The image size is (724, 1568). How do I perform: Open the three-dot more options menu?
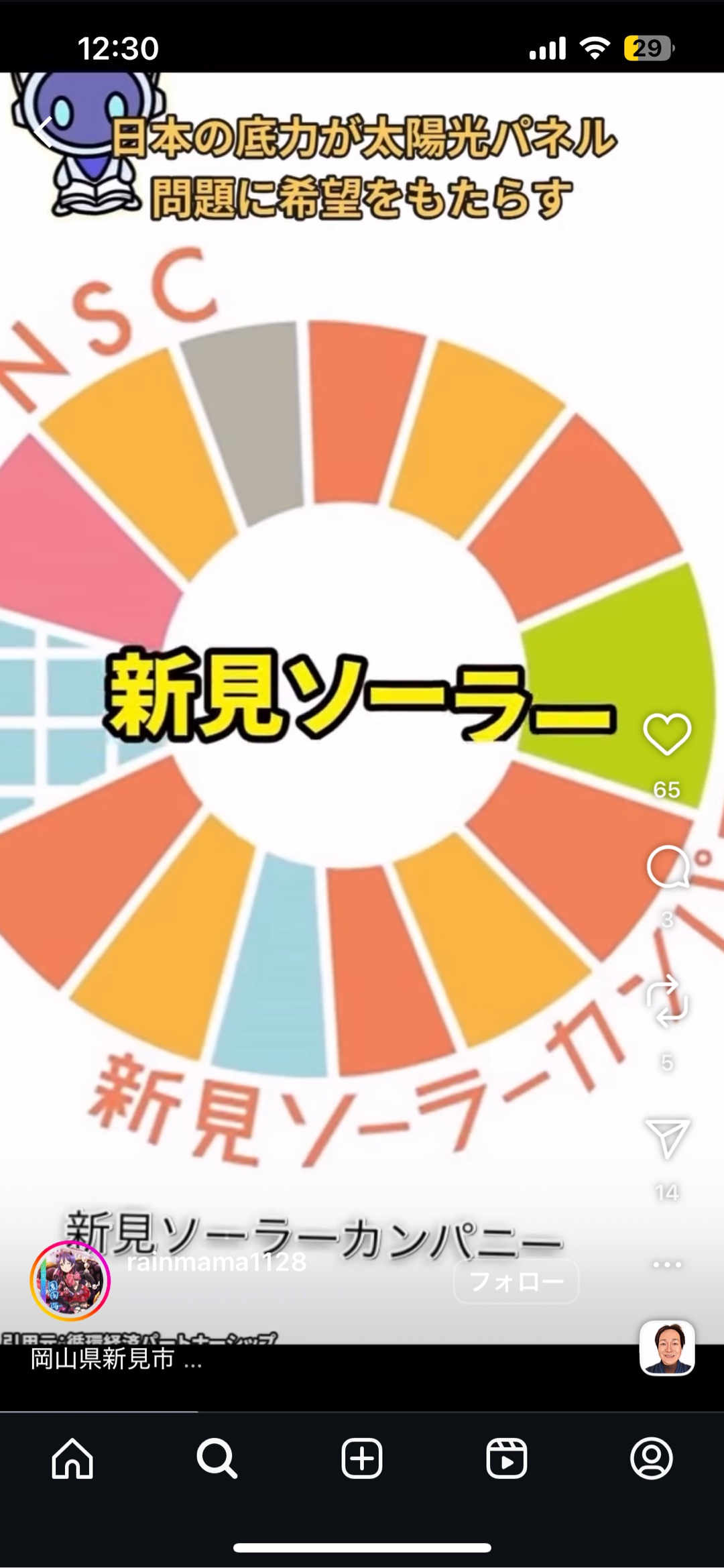pos(667,1264)
